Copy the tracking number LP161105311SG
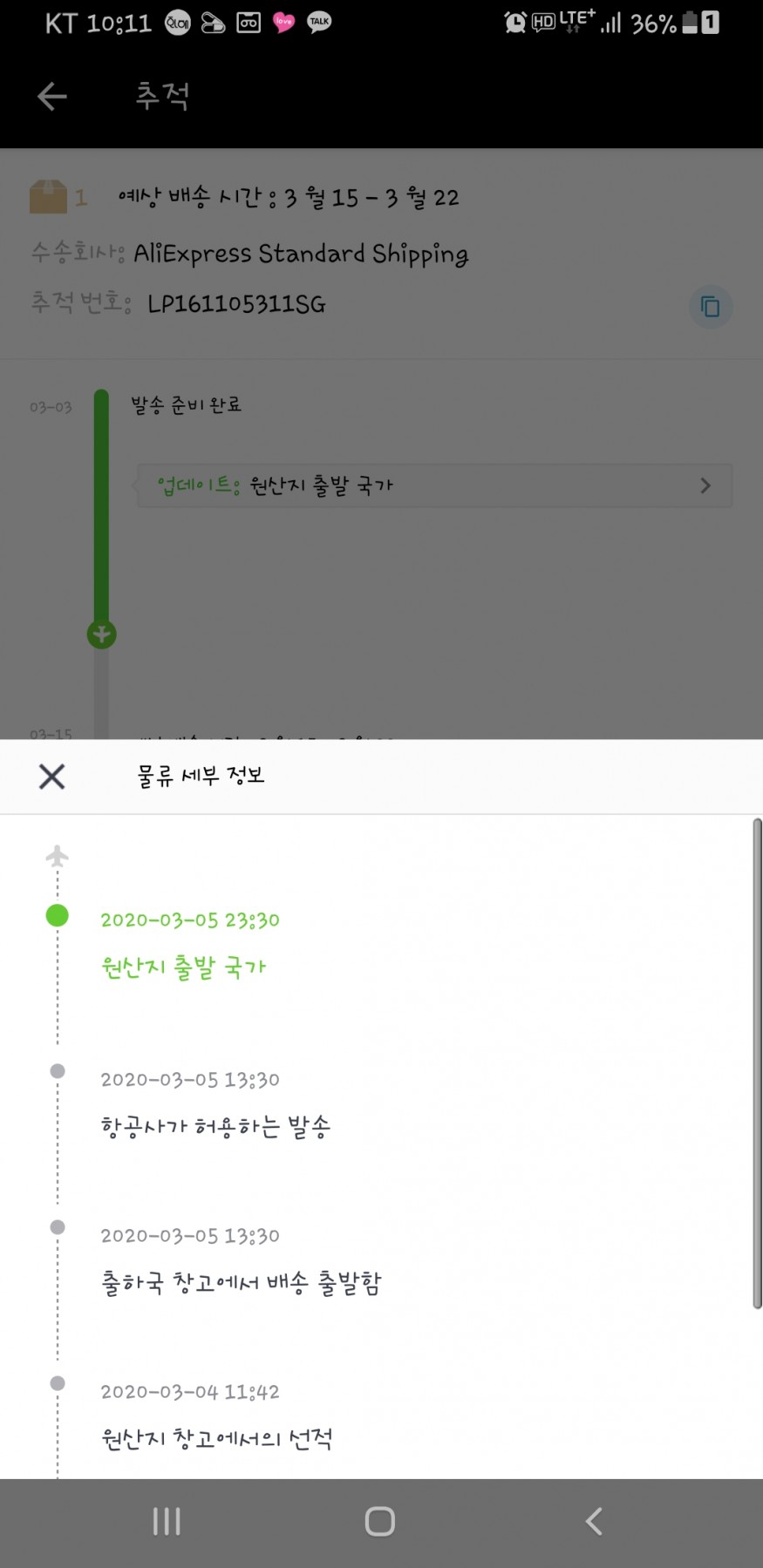The height and width of the screenshot is (1568, 763). pyautogui.click(x=711, y=307)
